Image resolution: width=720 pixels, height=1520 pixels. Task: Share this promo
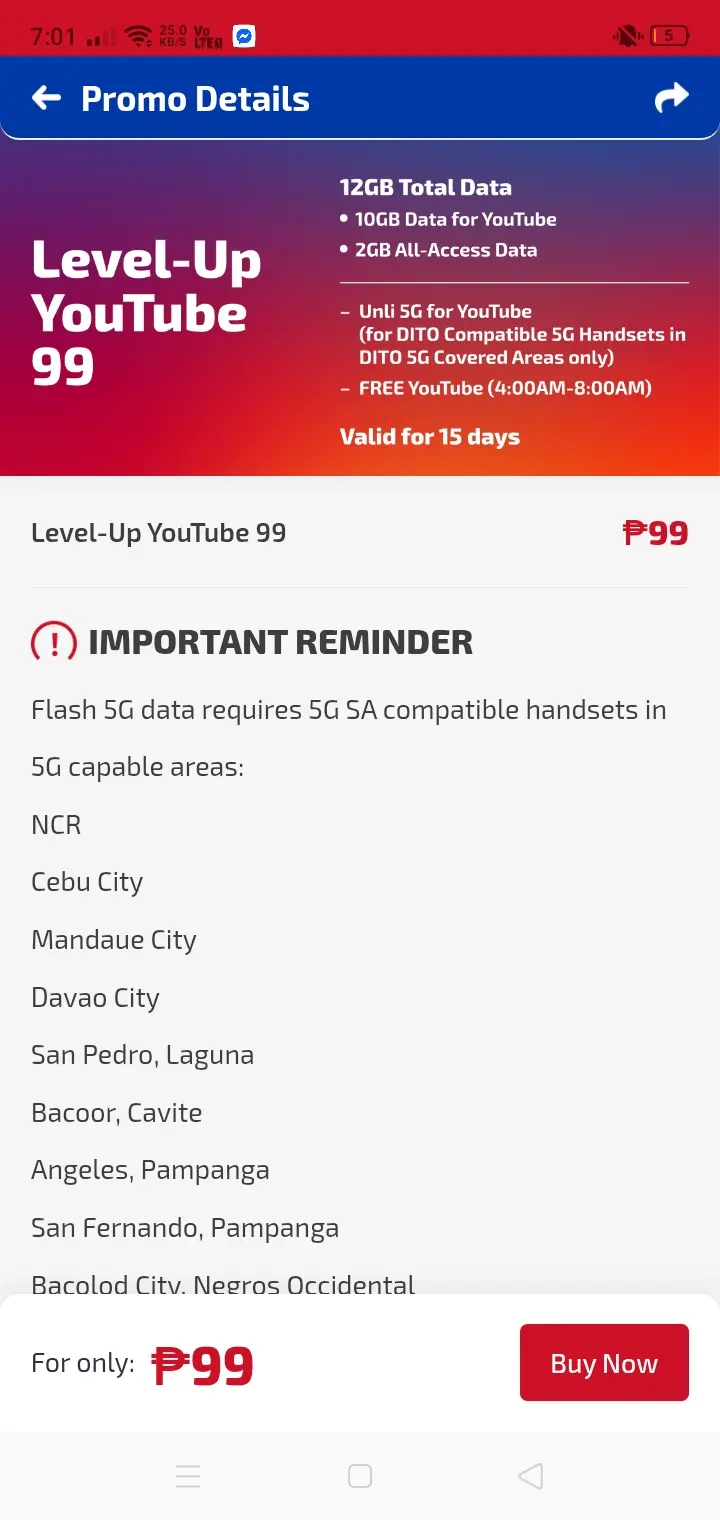point(671,98)
